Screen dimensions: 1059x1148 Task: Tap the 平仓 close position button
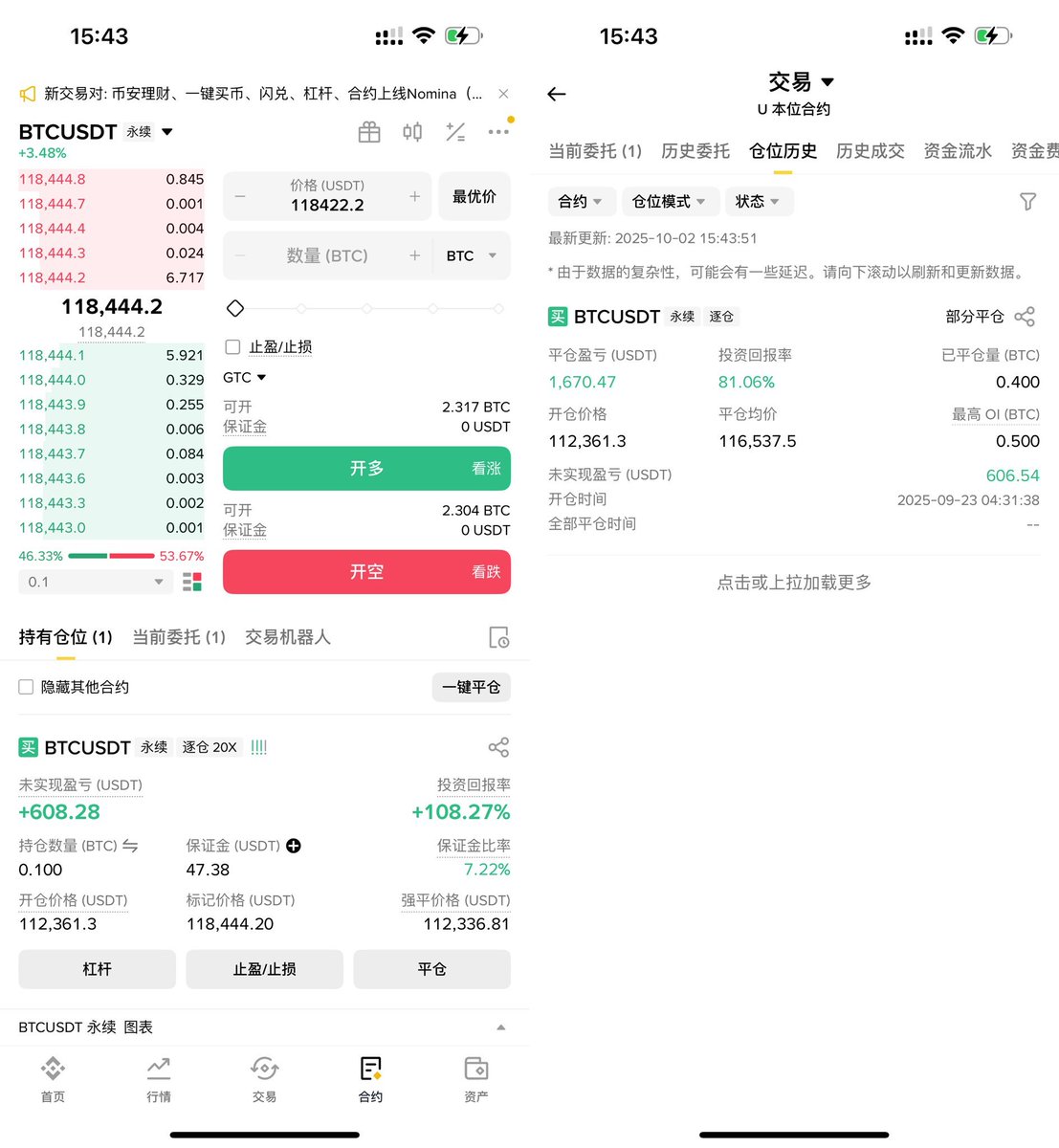tap(431, 969)
